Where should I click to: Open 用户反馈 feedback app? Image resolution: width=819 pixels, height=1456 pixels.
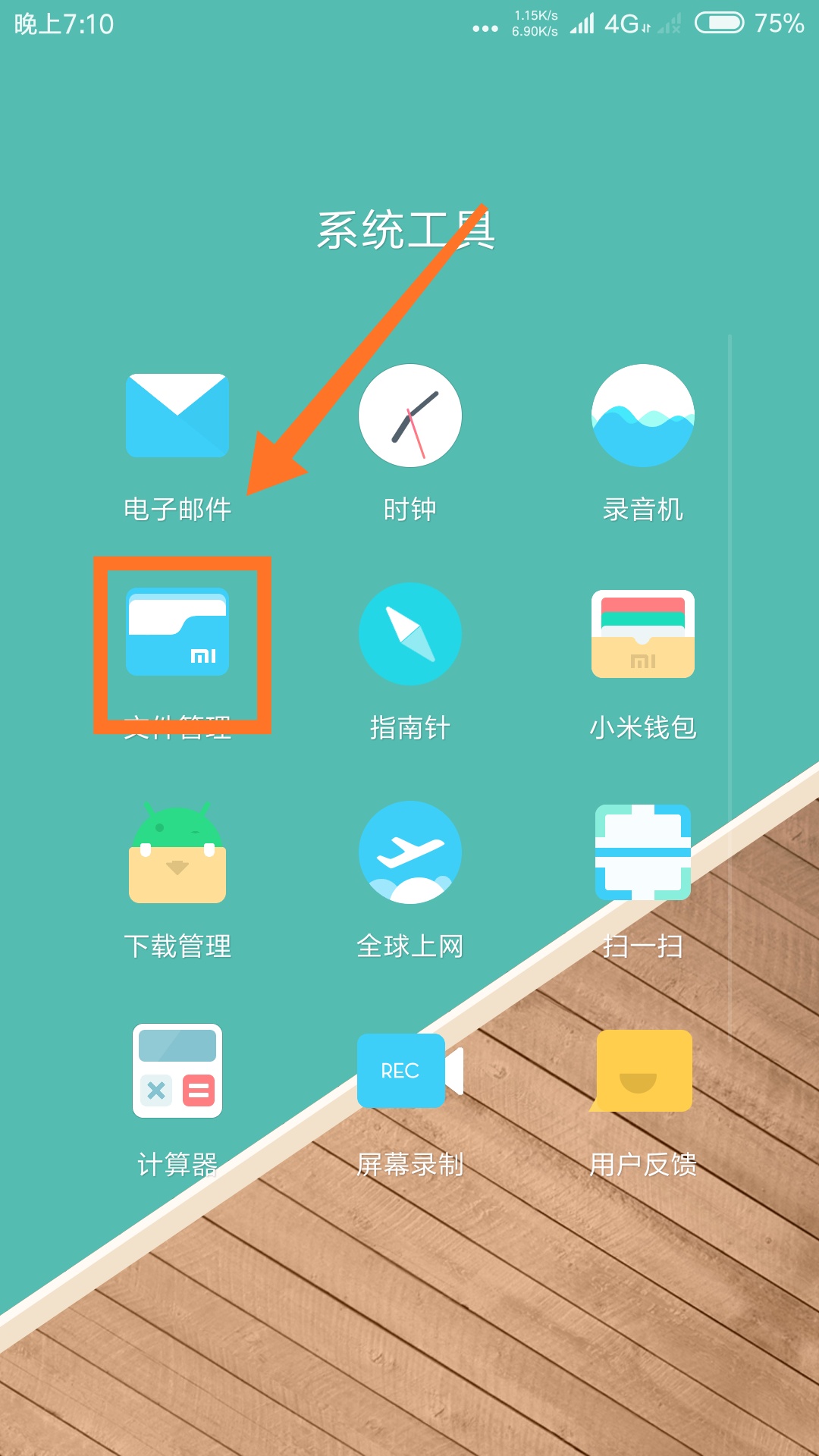[642, 1071]
